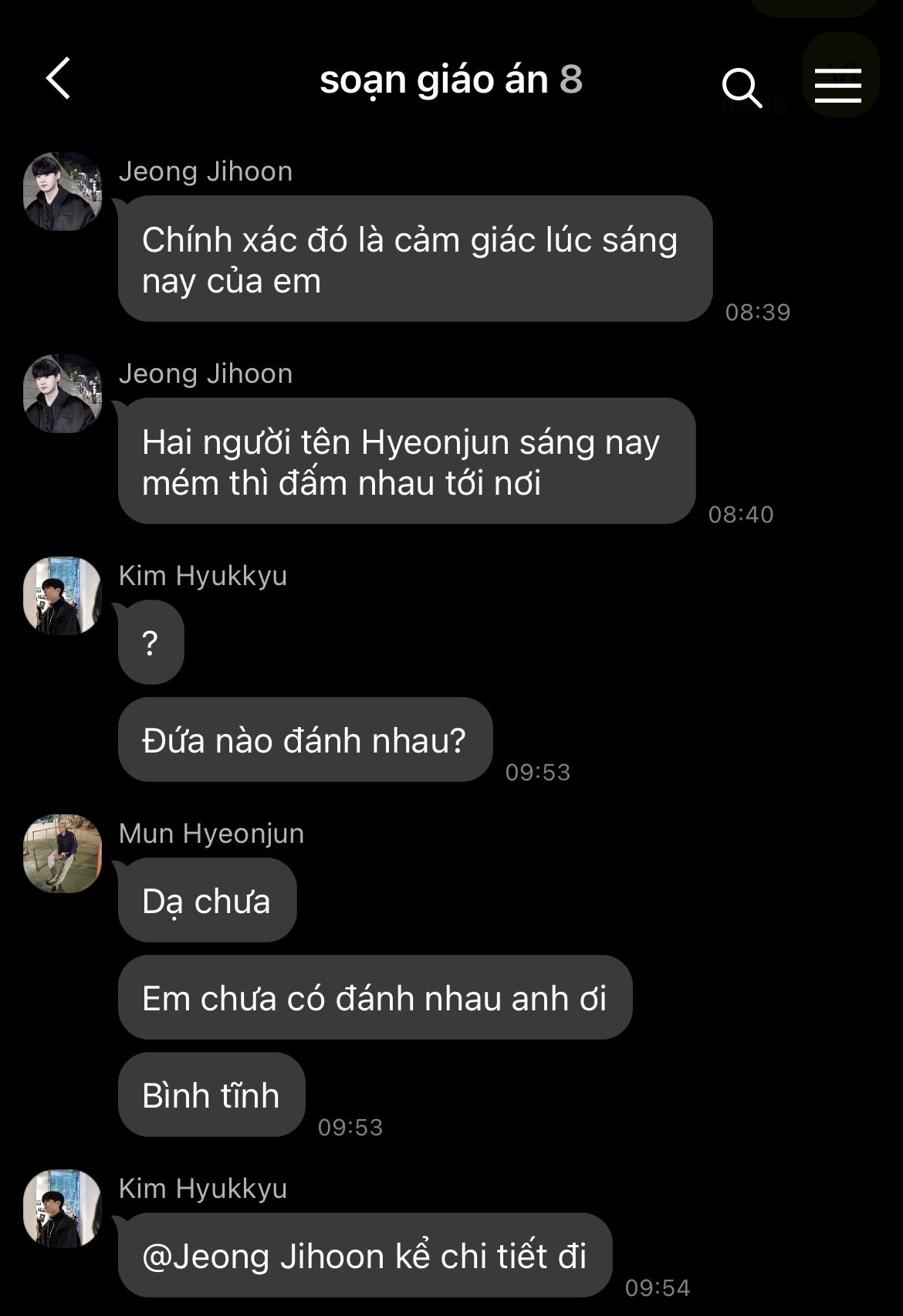The image size is (903, 1316).
Task: Open the chat room hamburger menu
Action: pyautogui.click(x=838, y=85)
